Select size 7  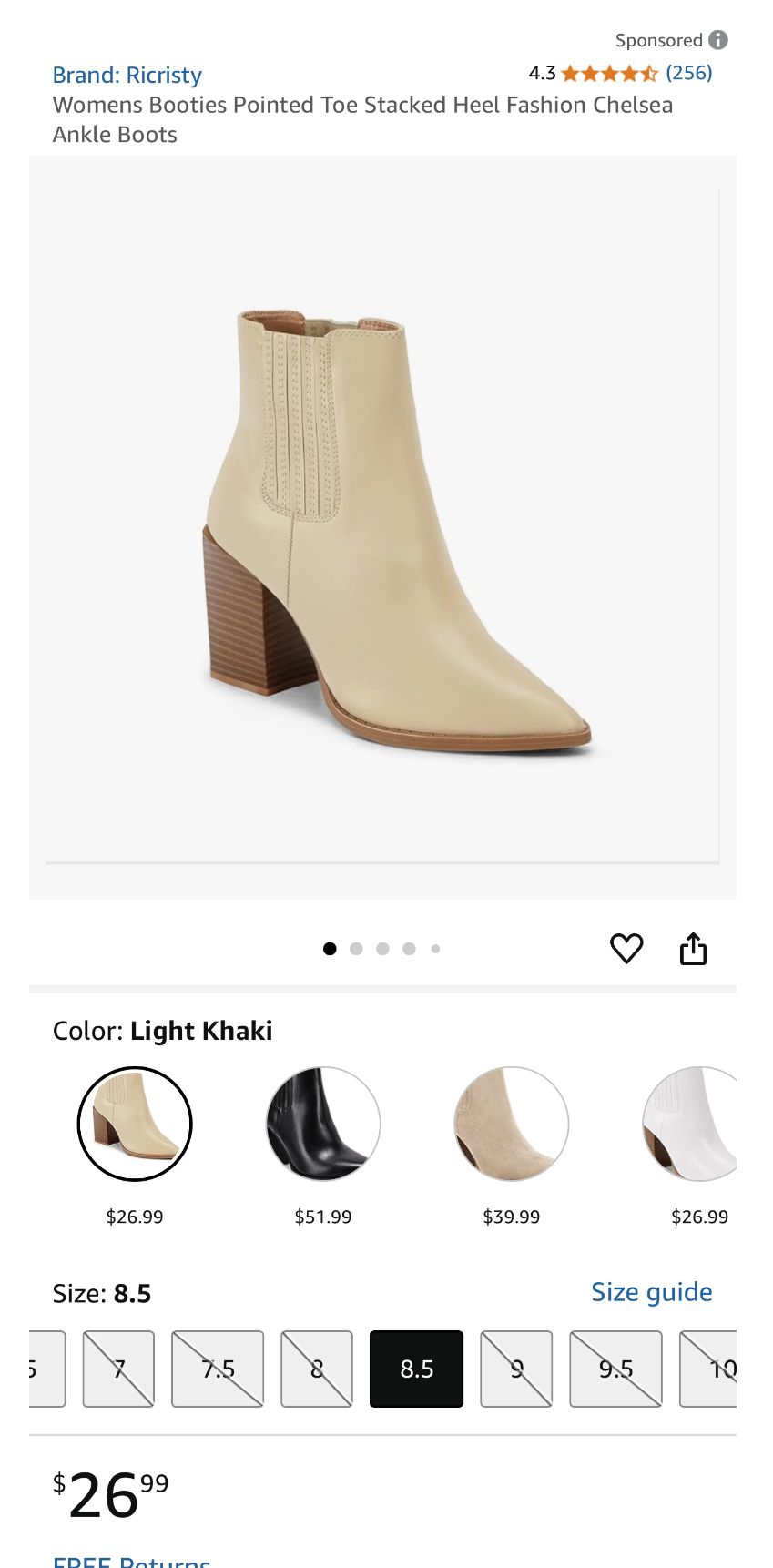pyautogui.click(x=118, y=1369)
